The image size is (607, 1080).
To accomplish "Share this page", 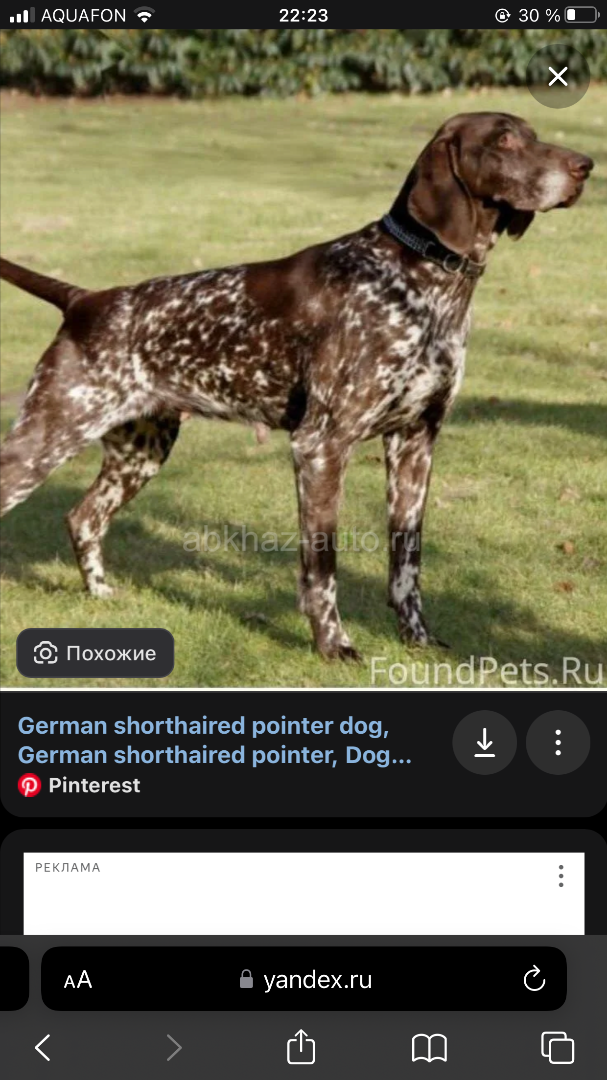I will [301, 1047].
